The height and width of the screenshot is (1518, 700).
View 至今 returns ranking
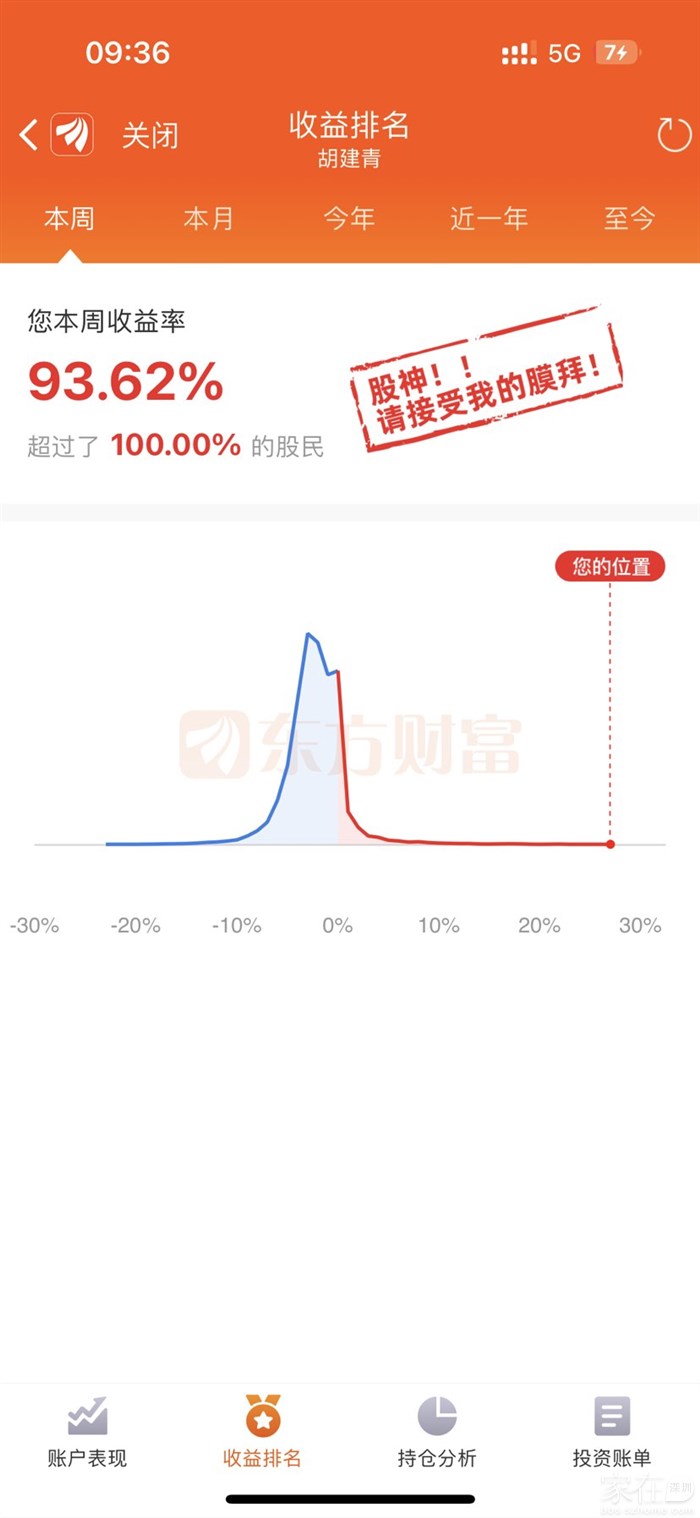(629, 219)
